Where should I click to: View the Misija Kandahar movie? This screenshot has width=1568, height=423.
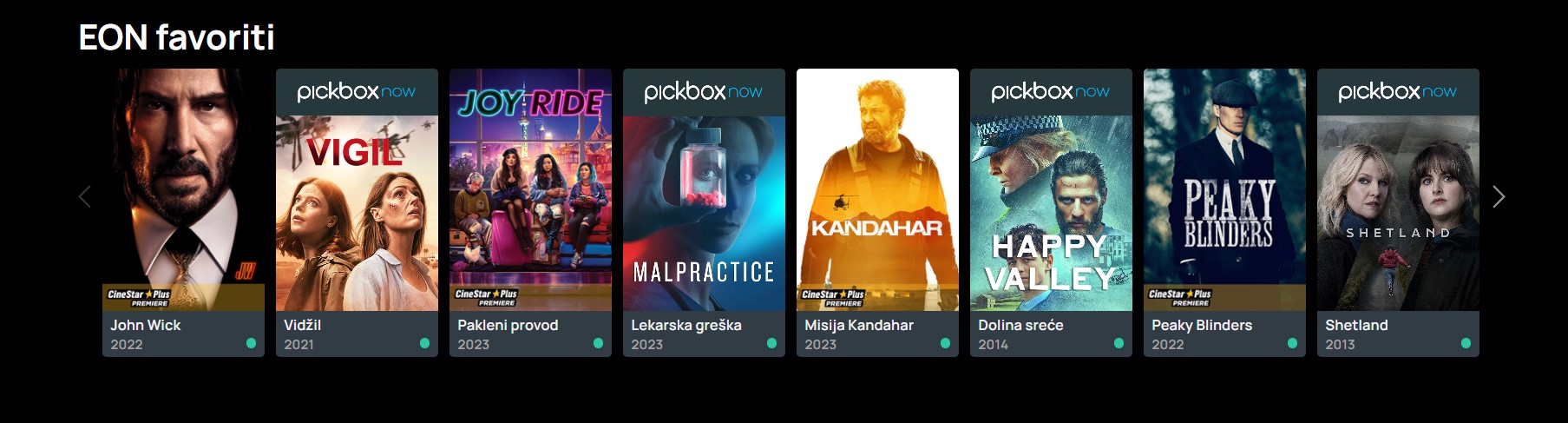click(877, 200)
